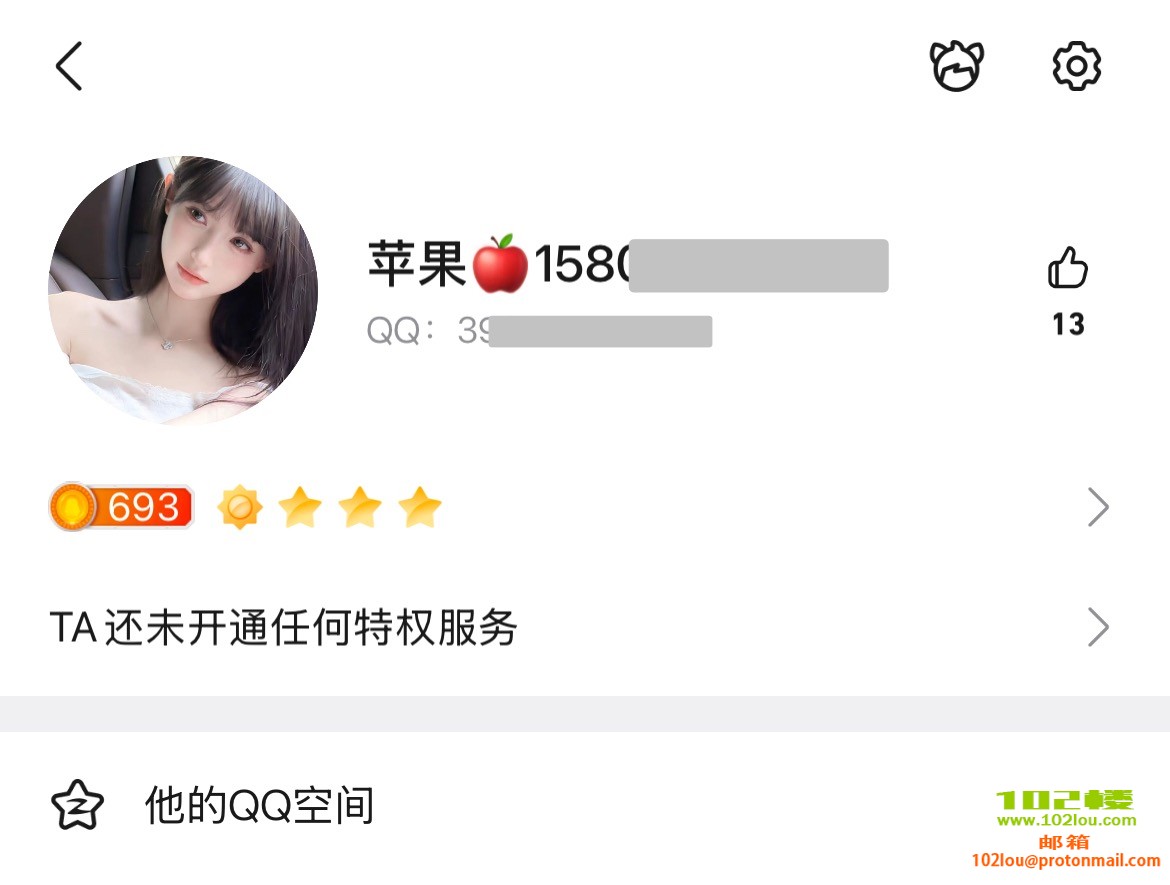This screenshot has height=885, width=1170.
Task: View the profile avatar photo
Action: (x=183, y=290)
